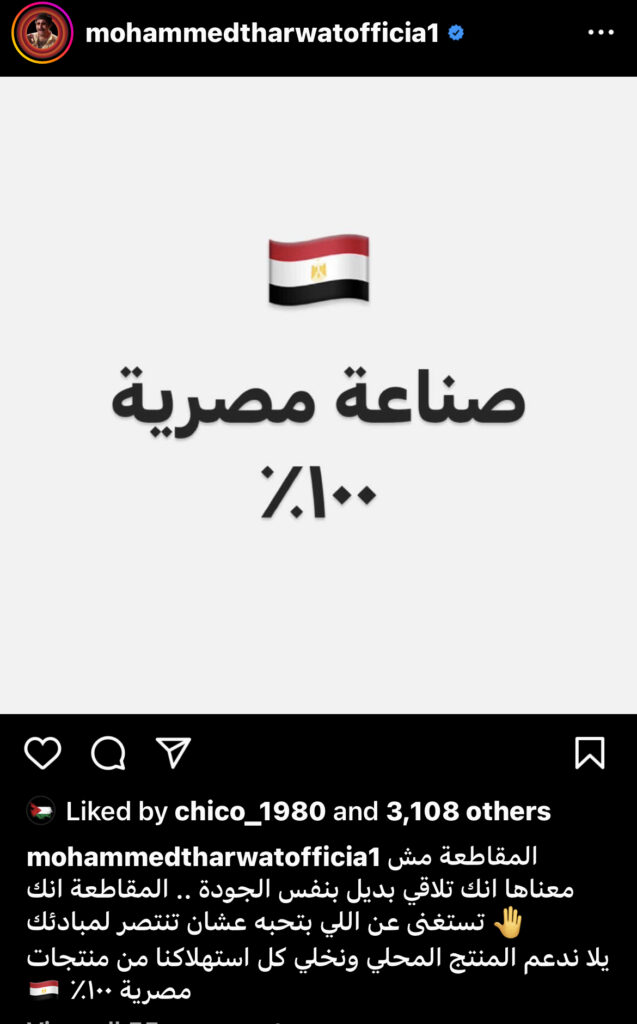This screenshot has height=1024, width=637.
Task: View the list of 3,108 others who liked
Action: tap(469, 811)
